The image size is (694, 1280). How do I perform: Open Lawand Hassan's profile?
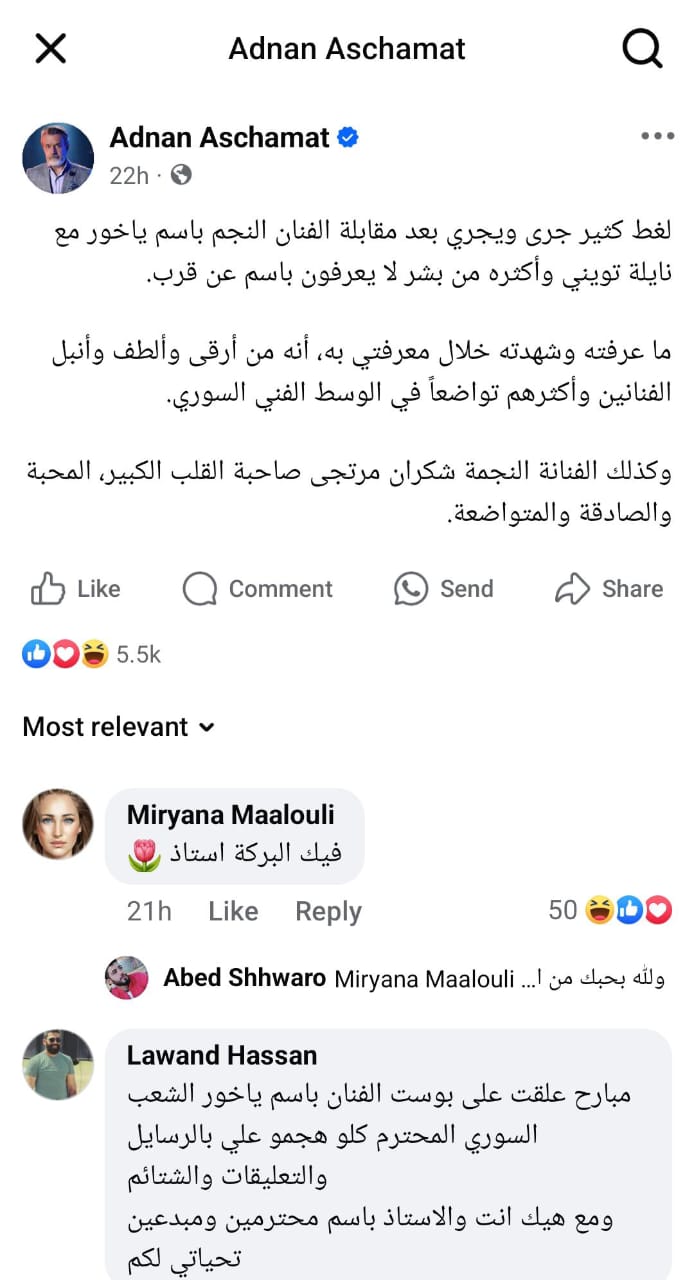[222, 1055]
